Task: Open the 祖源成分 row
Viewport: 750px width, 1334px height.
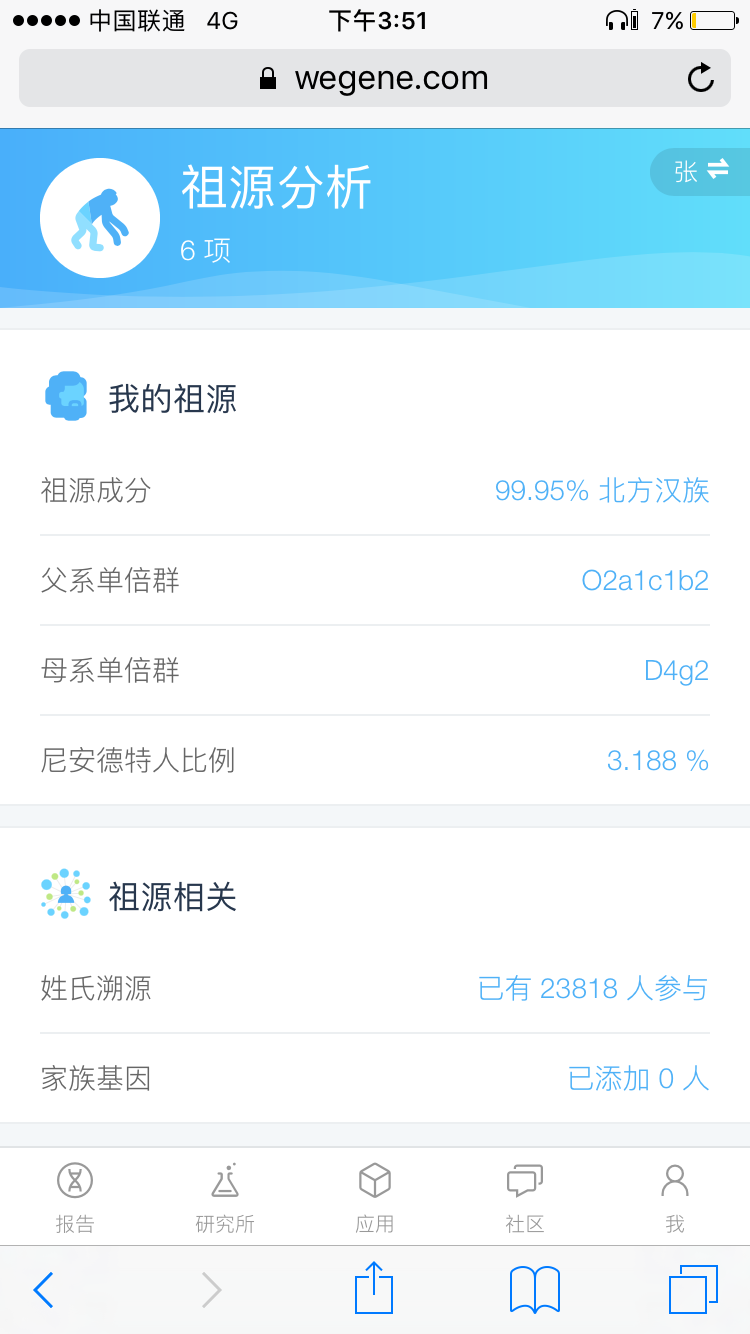Action: [375, 490]
